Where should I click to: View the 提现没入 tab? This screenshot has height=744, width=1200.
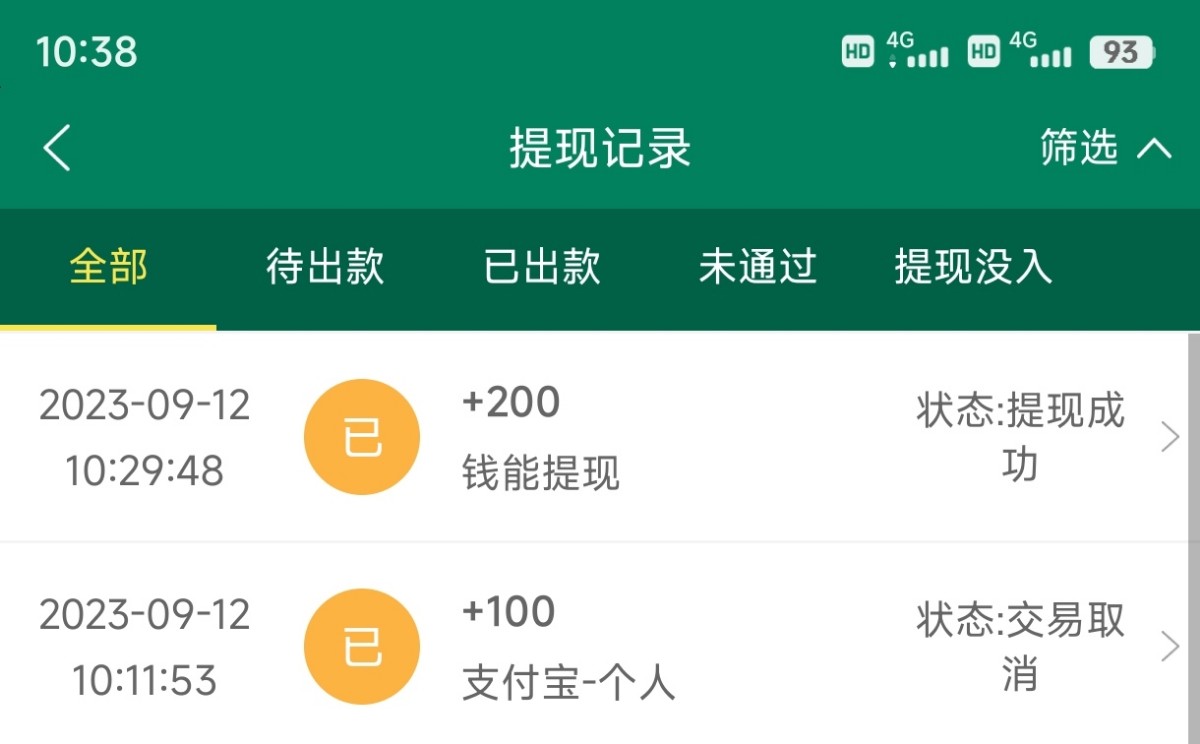pyautogui.click(x=973, y=268)
